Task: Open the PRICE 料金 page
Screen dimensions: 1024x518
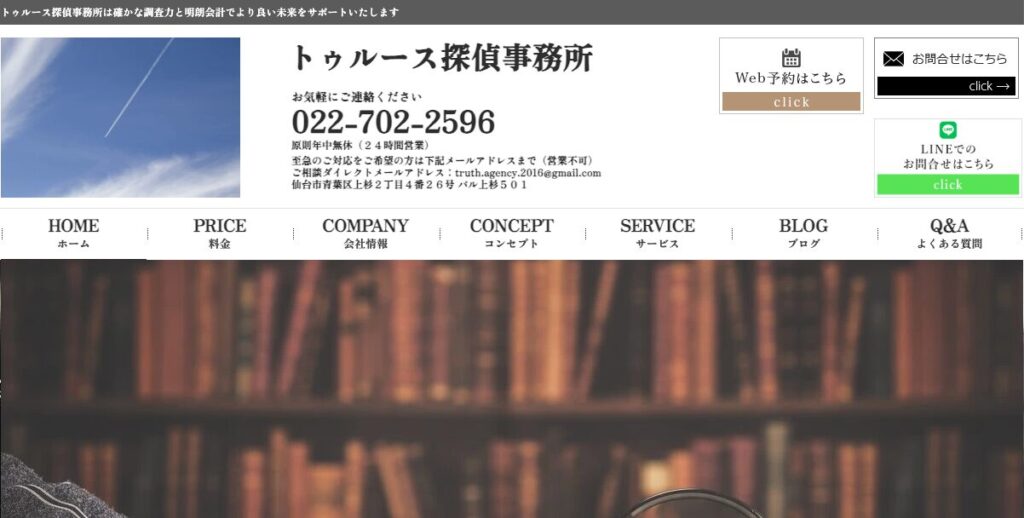Action: coord(219,233)
